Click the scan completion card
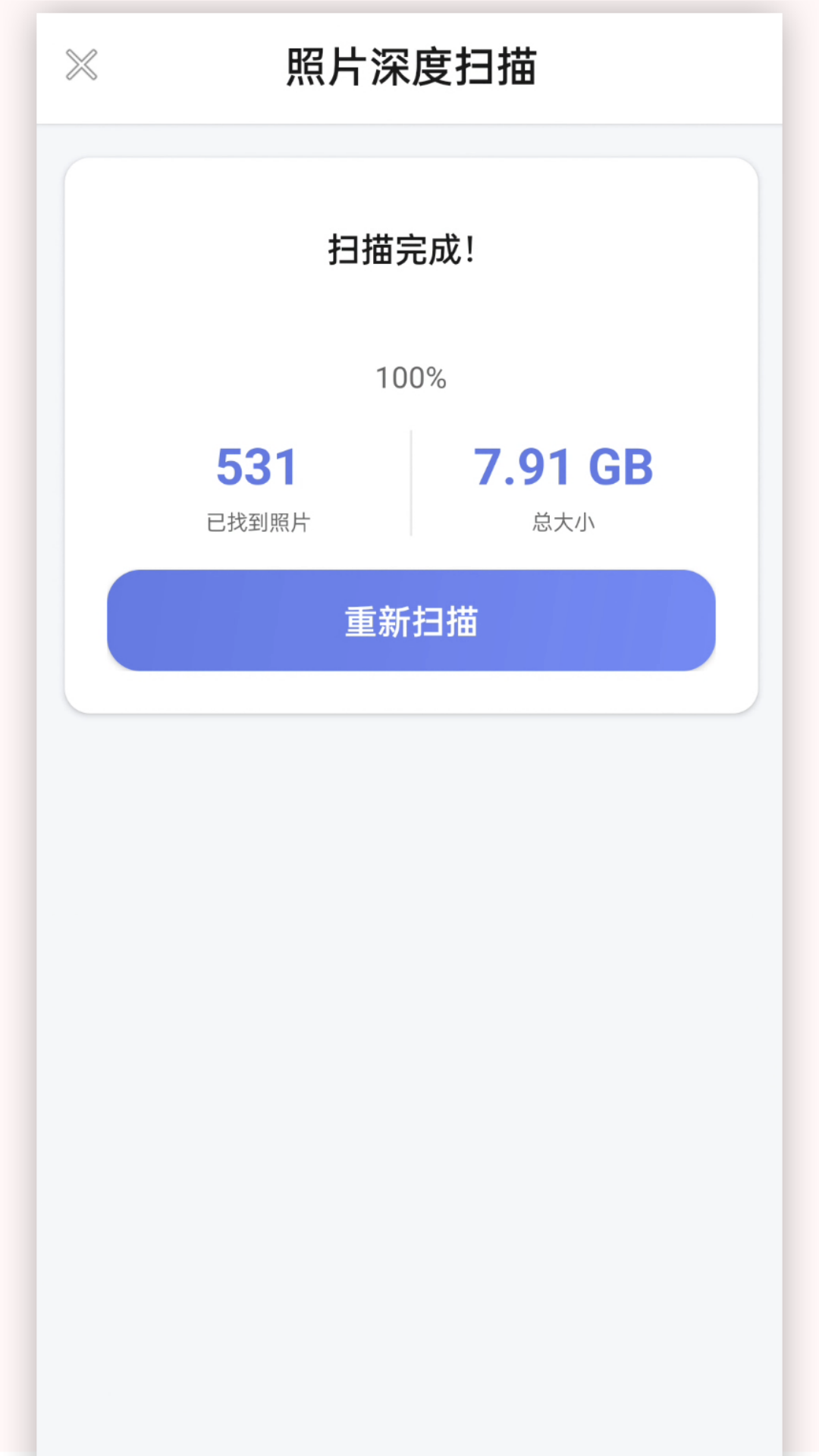Screen dimensions: 819x1456 coord(409,432)
